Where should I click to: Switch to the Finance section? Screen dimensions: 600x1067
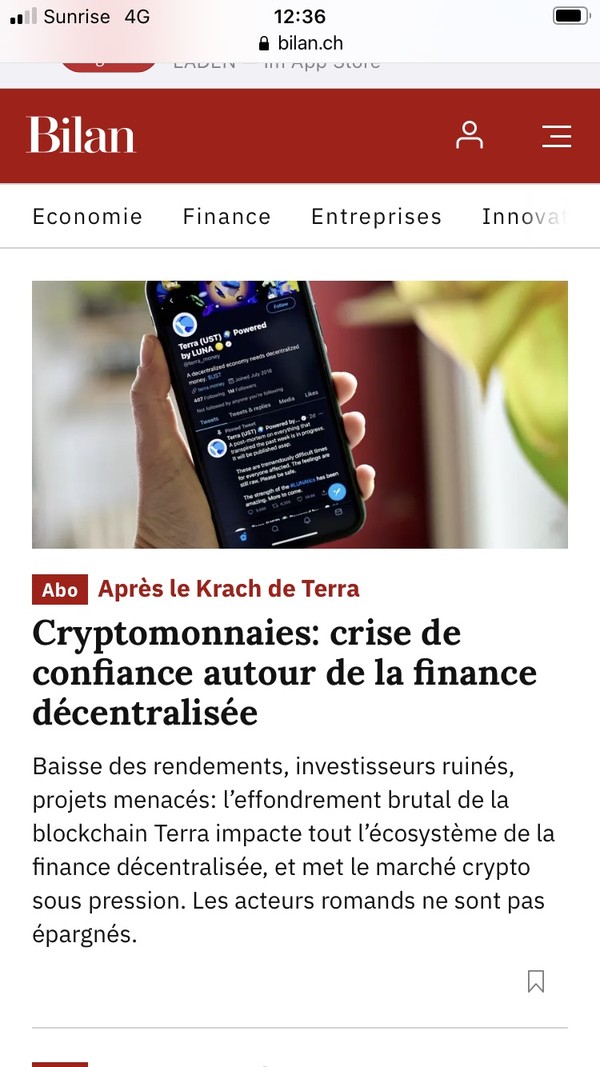226,217
